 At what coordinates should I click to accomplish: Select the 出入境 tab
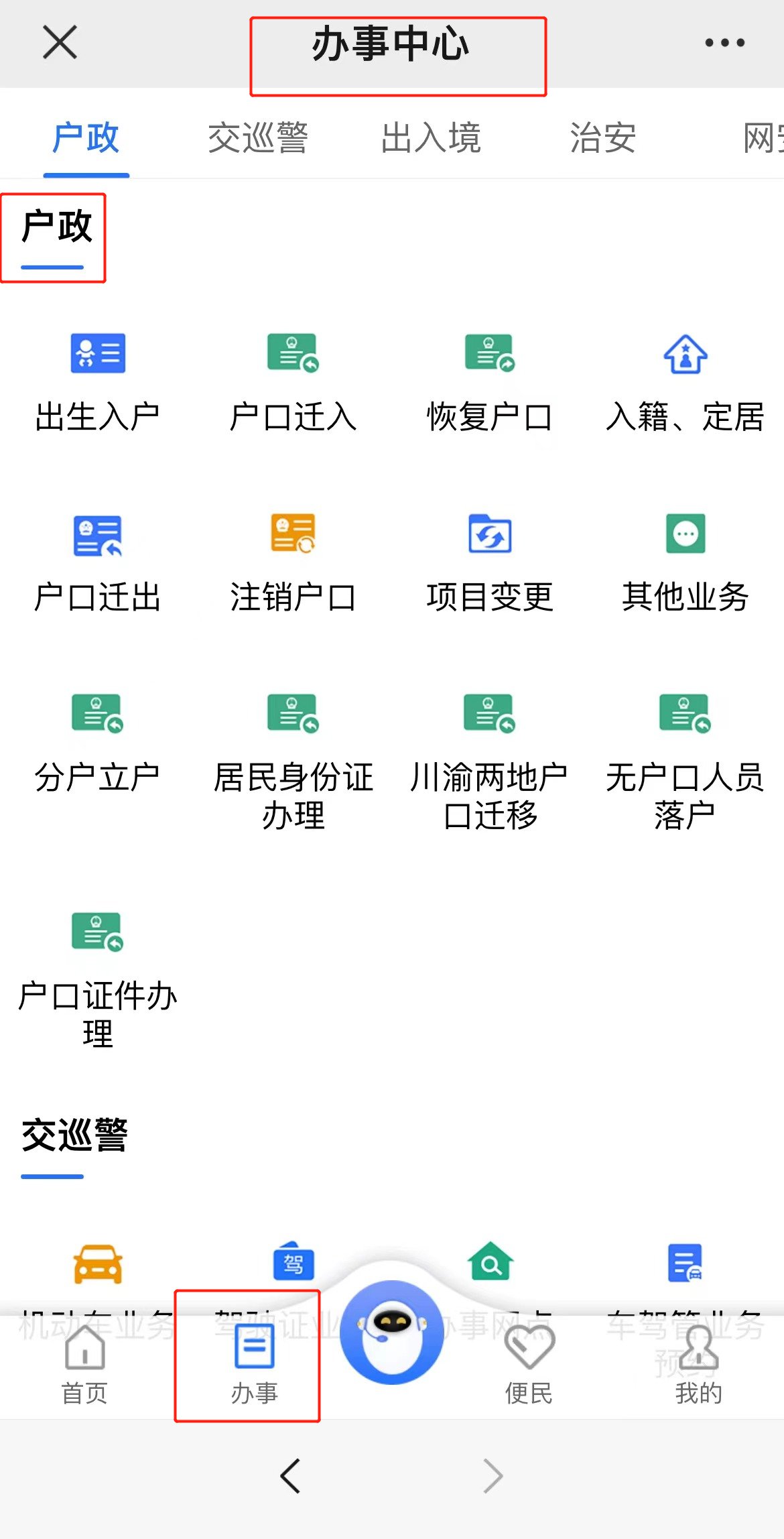coord(431,138)
